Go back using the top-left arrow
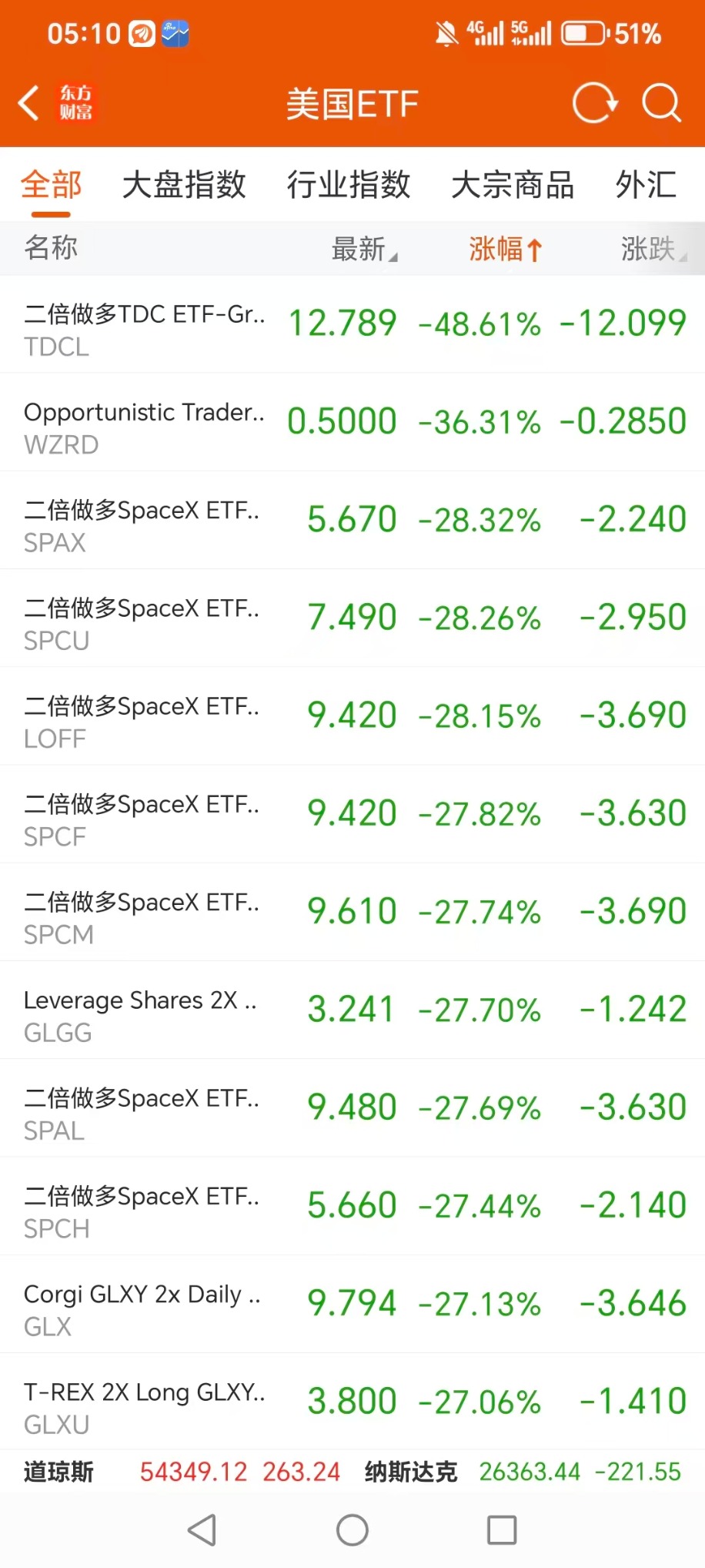 click(x=29, y=103)
